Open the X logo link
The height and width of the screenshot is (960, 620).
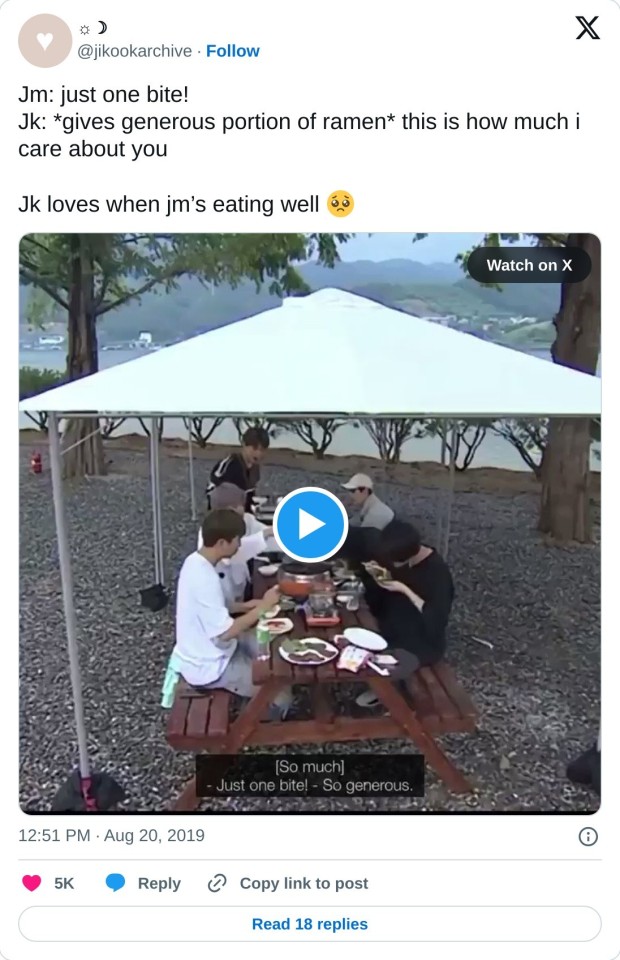pos(588,28)
